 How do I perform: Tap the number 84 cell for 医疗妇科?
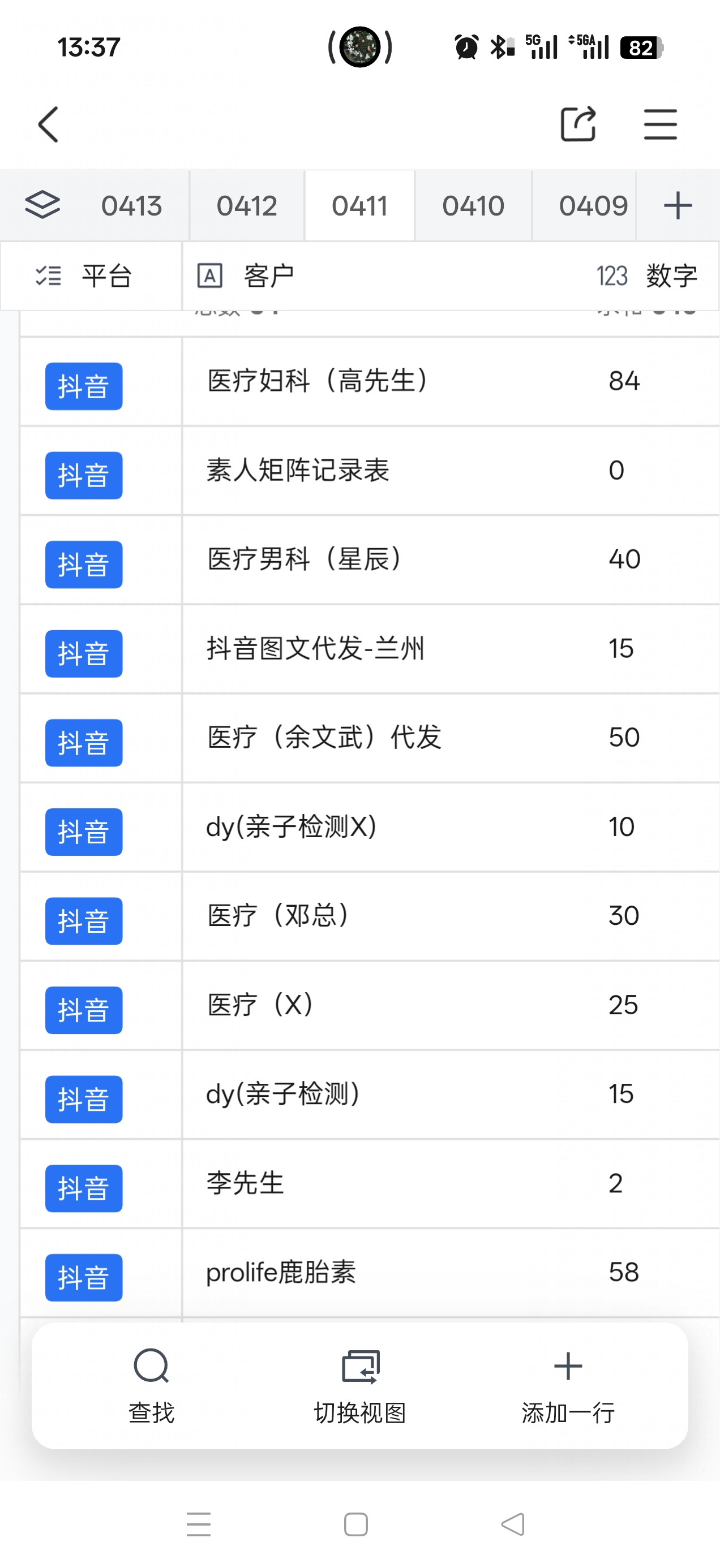click(623, 381)
